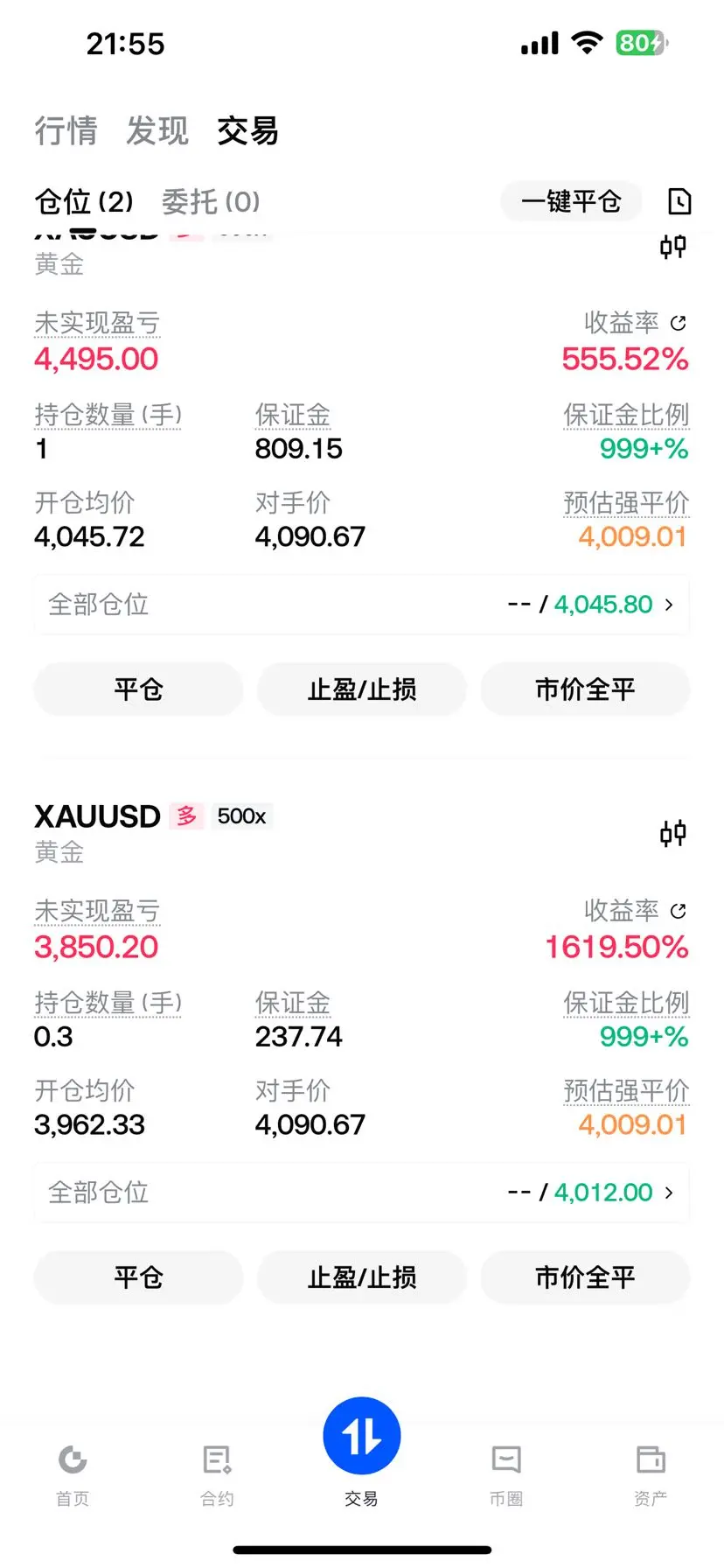The image size is (724, 1568).
Task: Switch to the 行情 top tab
Action: [x=66, y=131]
